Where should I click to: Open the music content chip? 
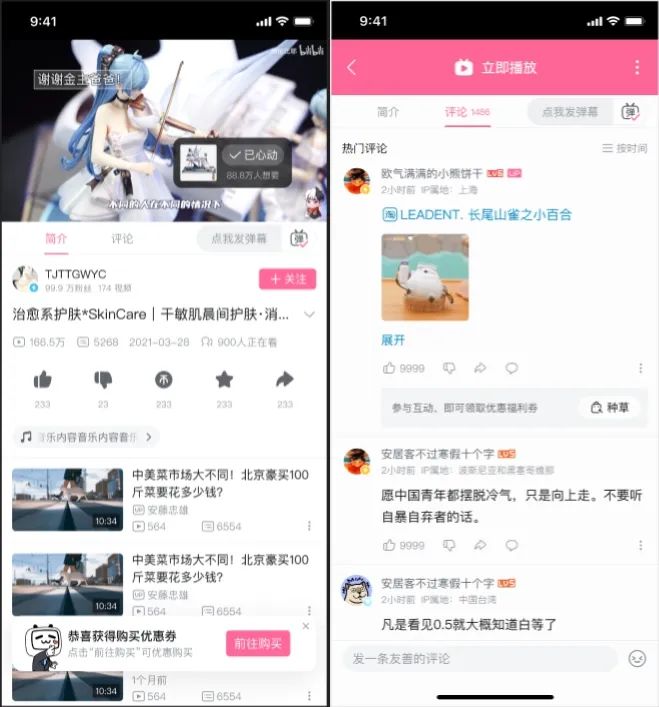tap(88, 437)
